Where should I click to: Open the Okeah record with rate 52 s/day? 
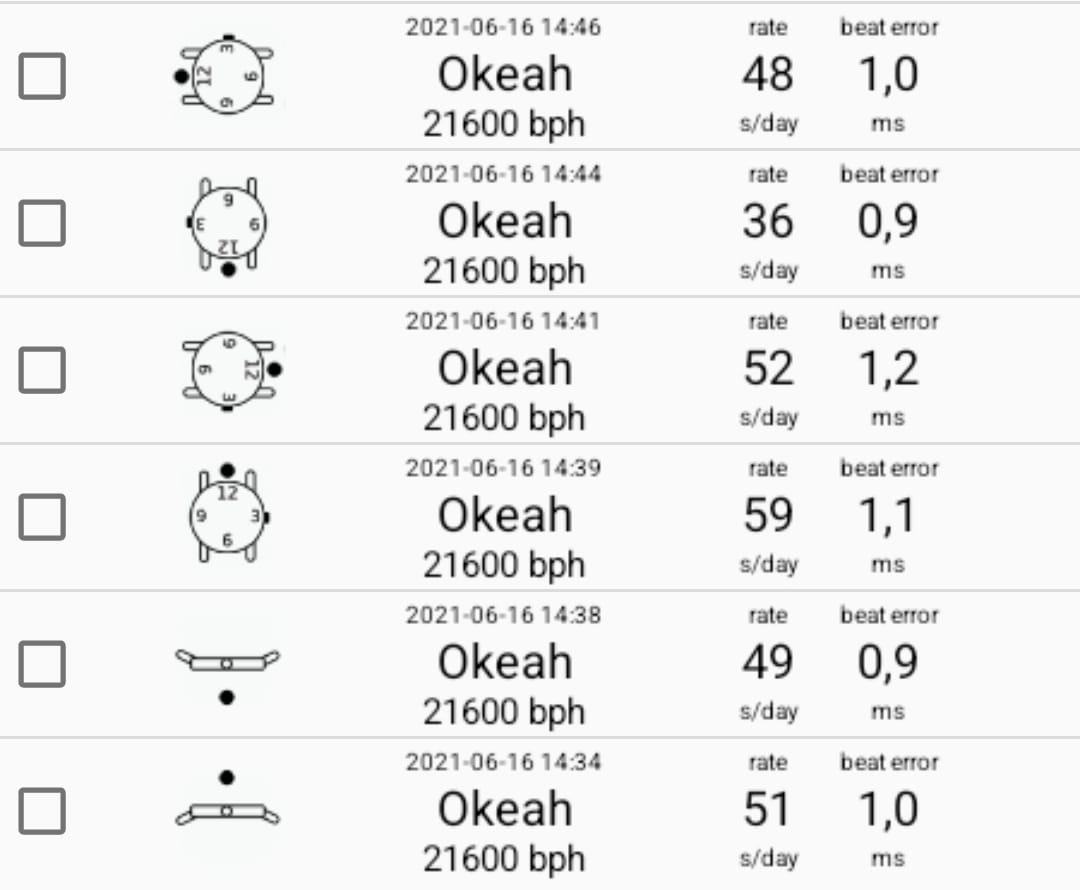504,370
